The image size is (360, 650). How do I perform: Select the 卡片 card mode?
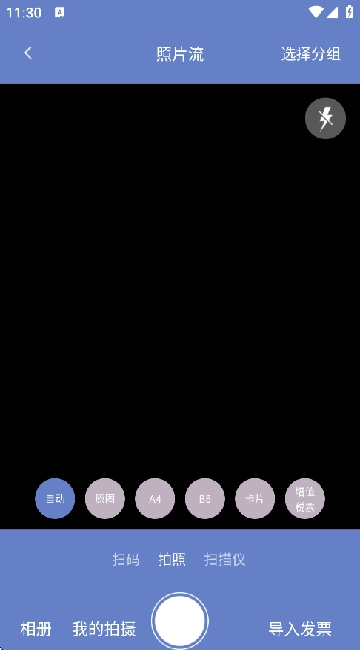[x=255, y=498]
